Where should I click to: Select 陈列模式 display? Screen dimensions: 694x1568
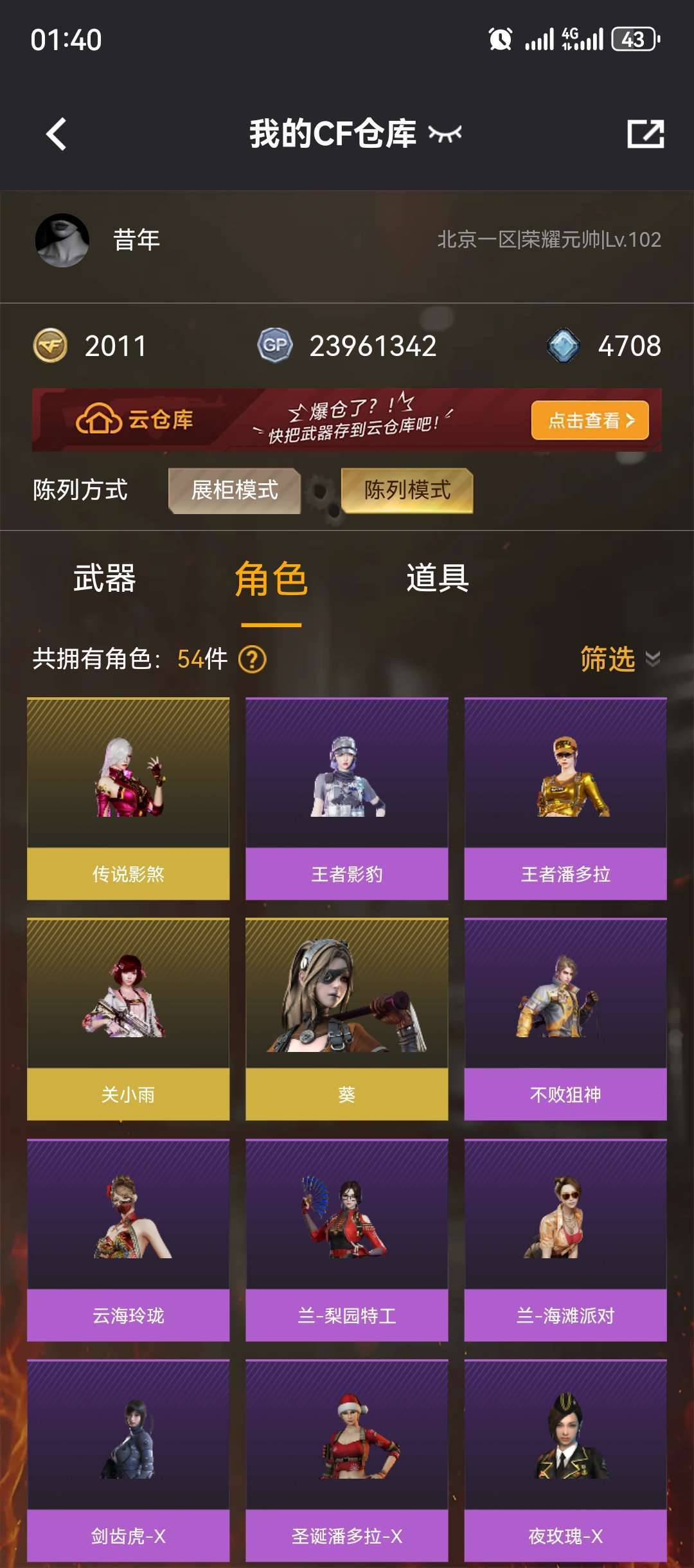coord(407,490)
